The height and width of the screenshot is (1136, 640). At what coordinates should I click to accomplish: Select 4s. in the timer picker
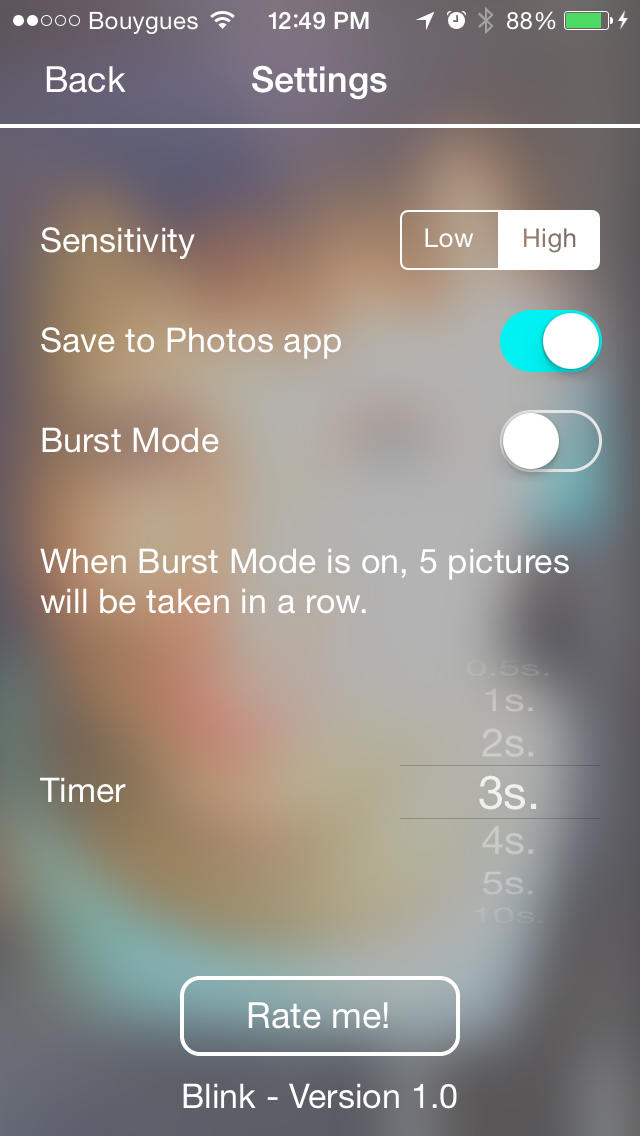(x=507, y=842)
